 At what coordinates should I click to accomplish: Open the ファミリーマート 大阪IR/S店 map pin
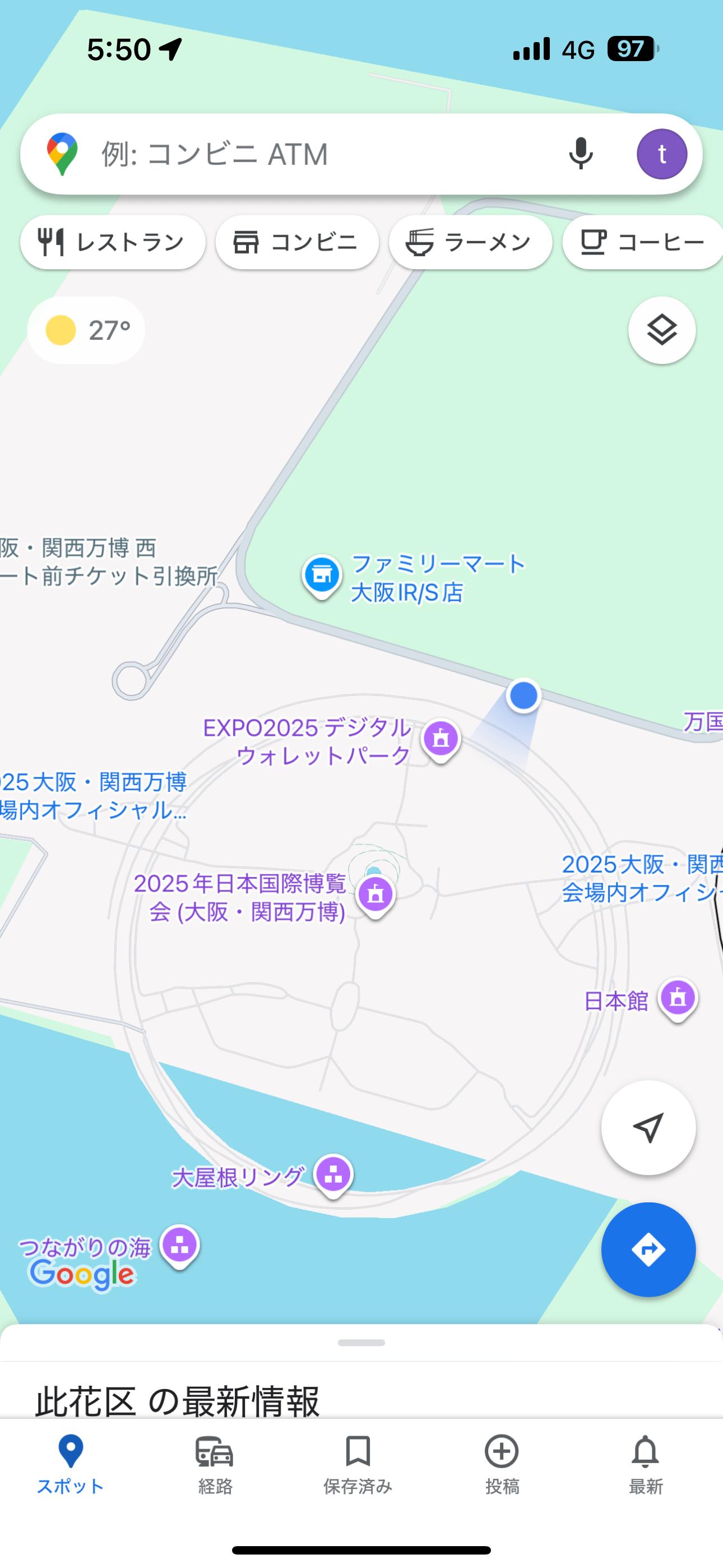(322, 574)
